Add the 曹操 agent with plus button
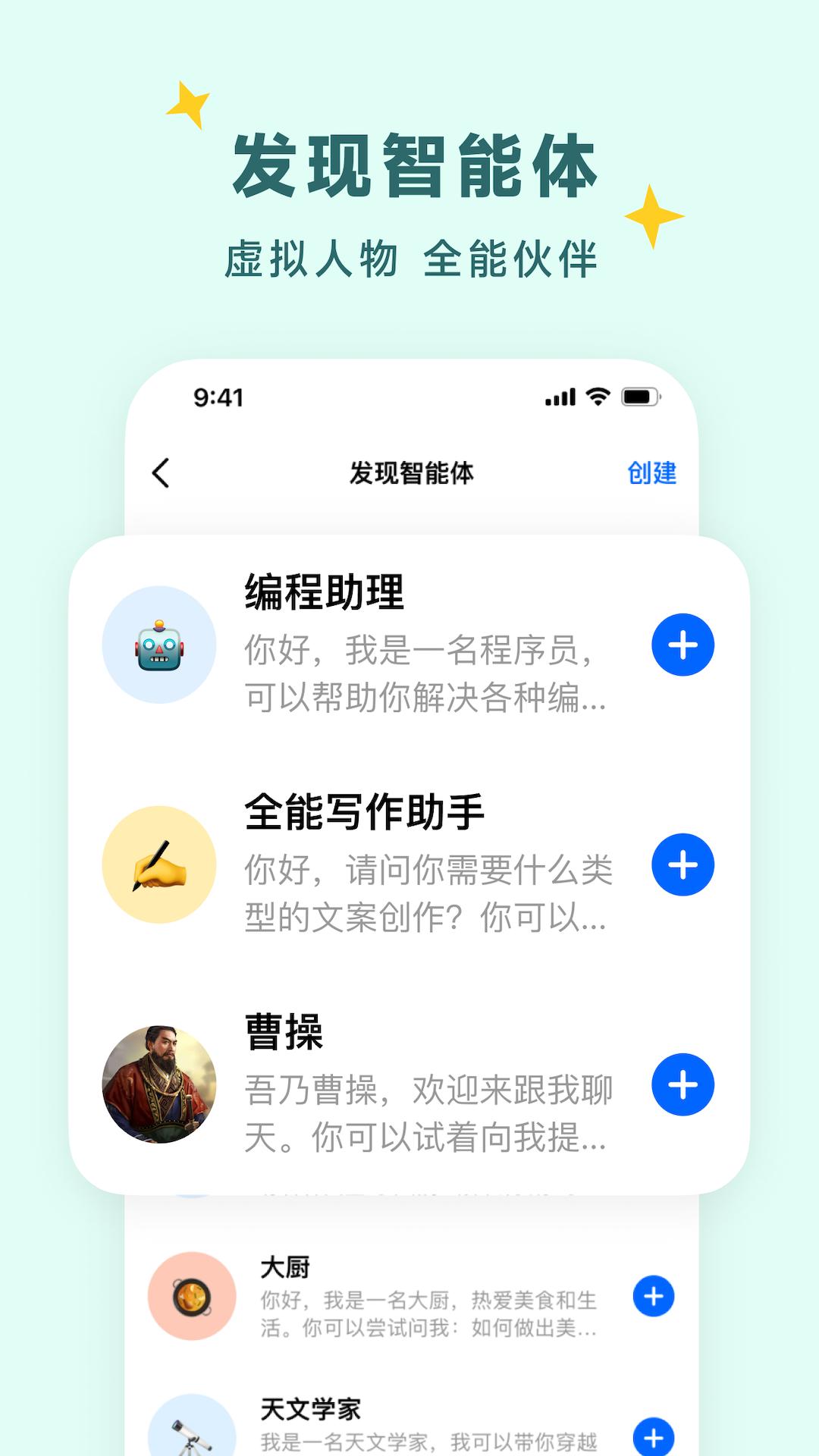The width and height of the screenshot is (819, 1456). tap(683, 1084)
